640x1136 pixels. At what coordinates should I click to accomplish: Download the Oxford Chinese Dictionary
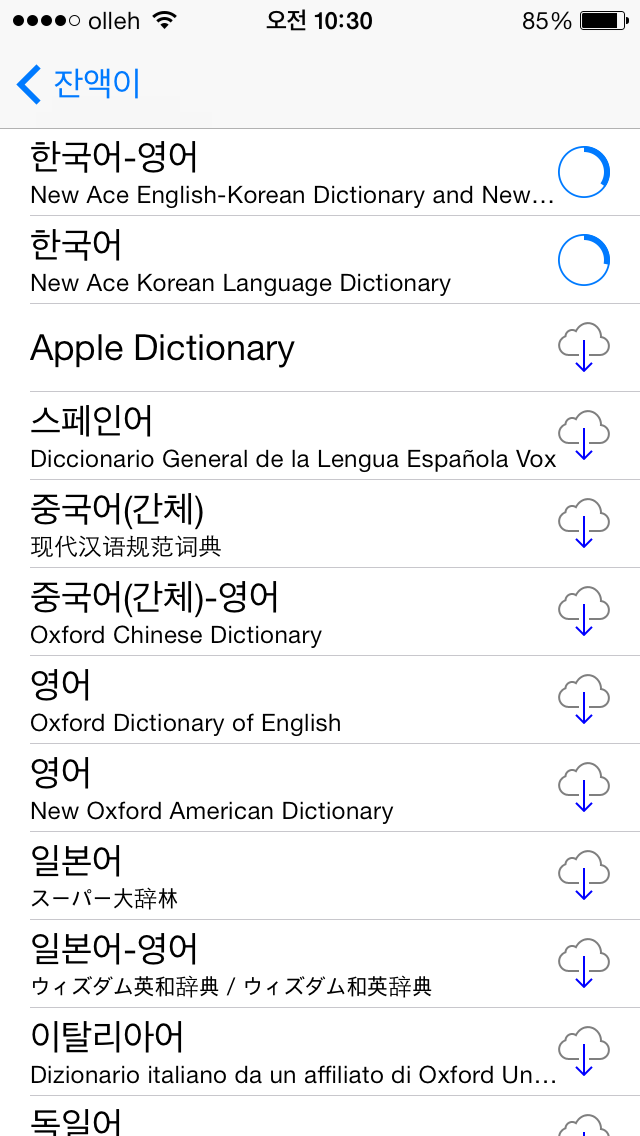pyautogui.click(x=583, y=611)
